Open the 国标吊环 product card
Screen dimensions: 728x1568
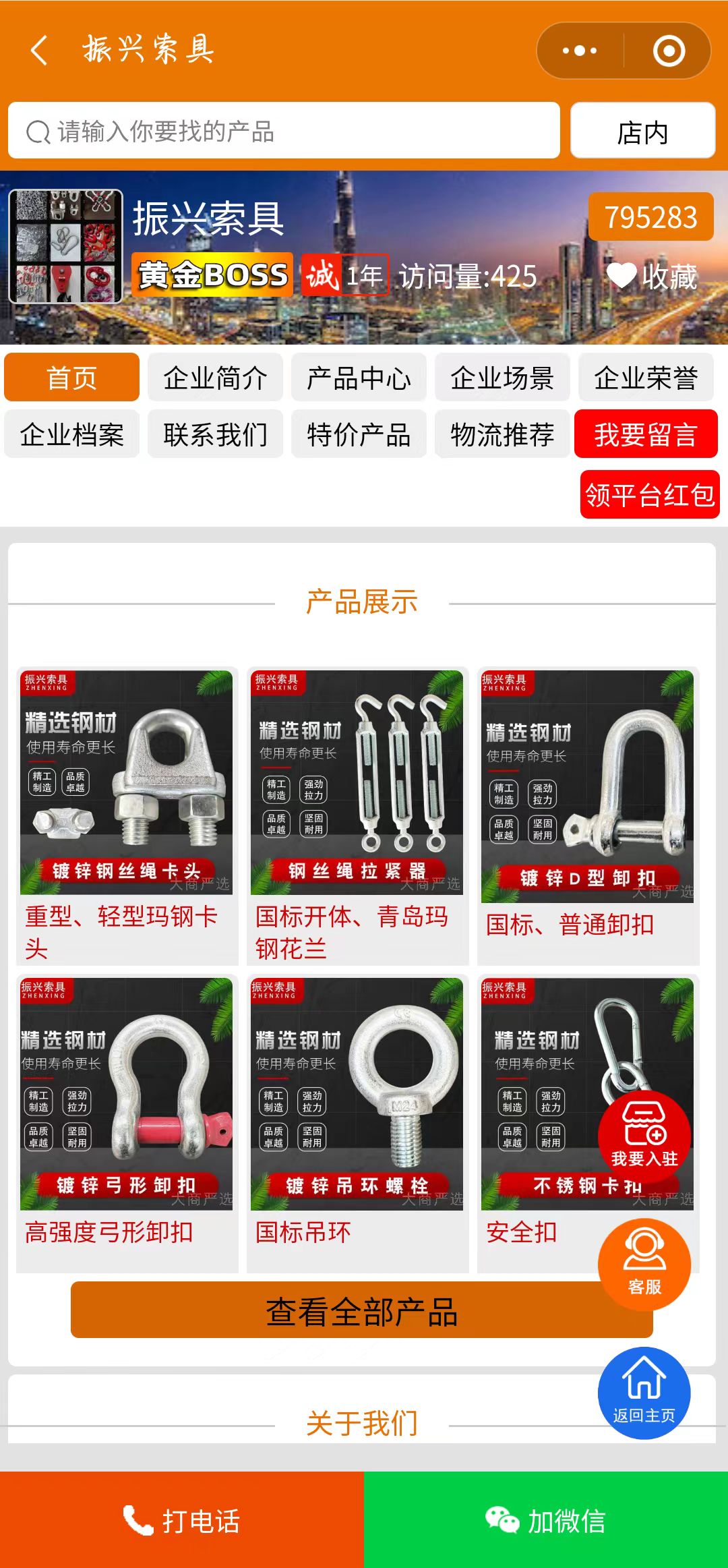tap(357, 1123)
